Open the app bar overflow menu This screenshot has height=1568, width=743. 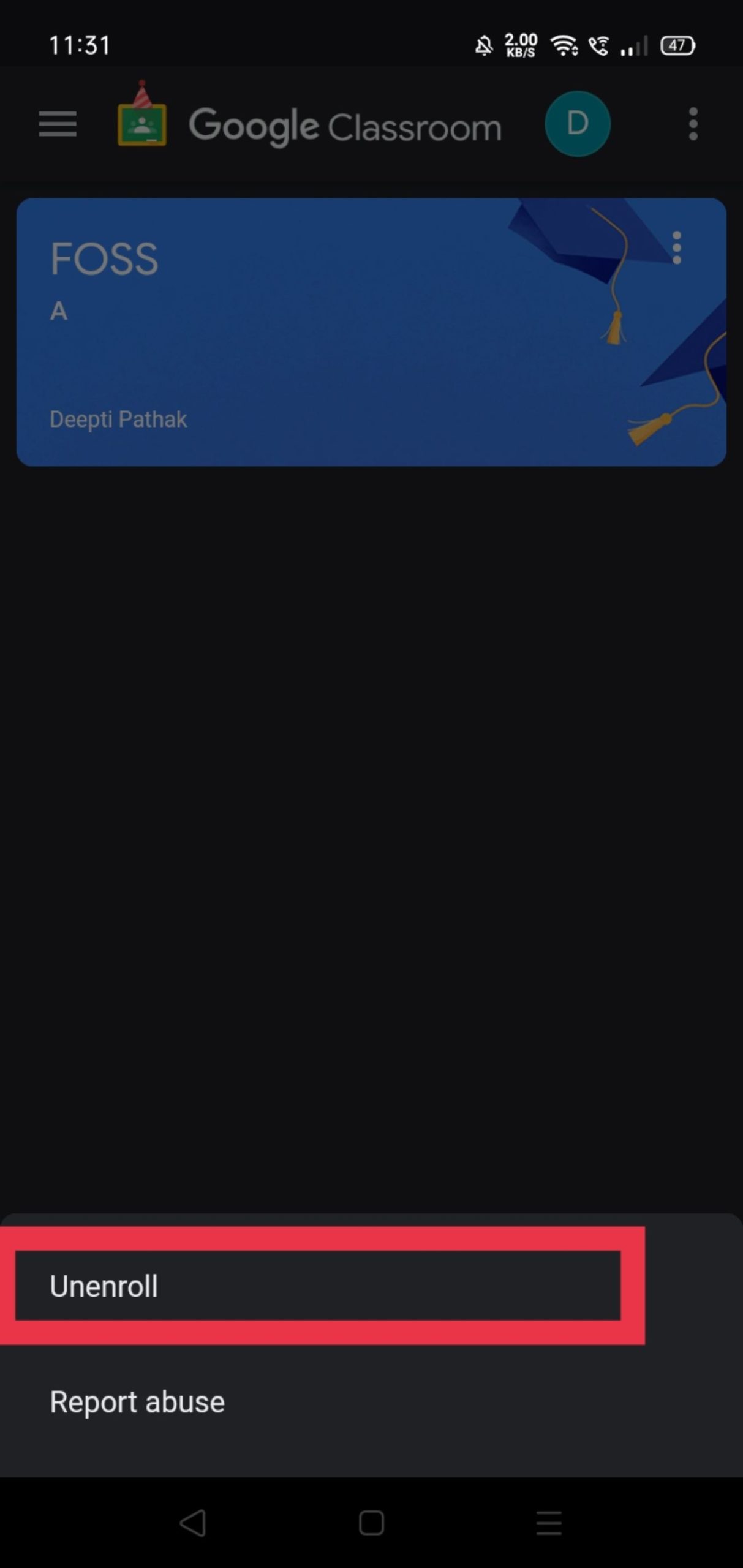pos(693,124)
